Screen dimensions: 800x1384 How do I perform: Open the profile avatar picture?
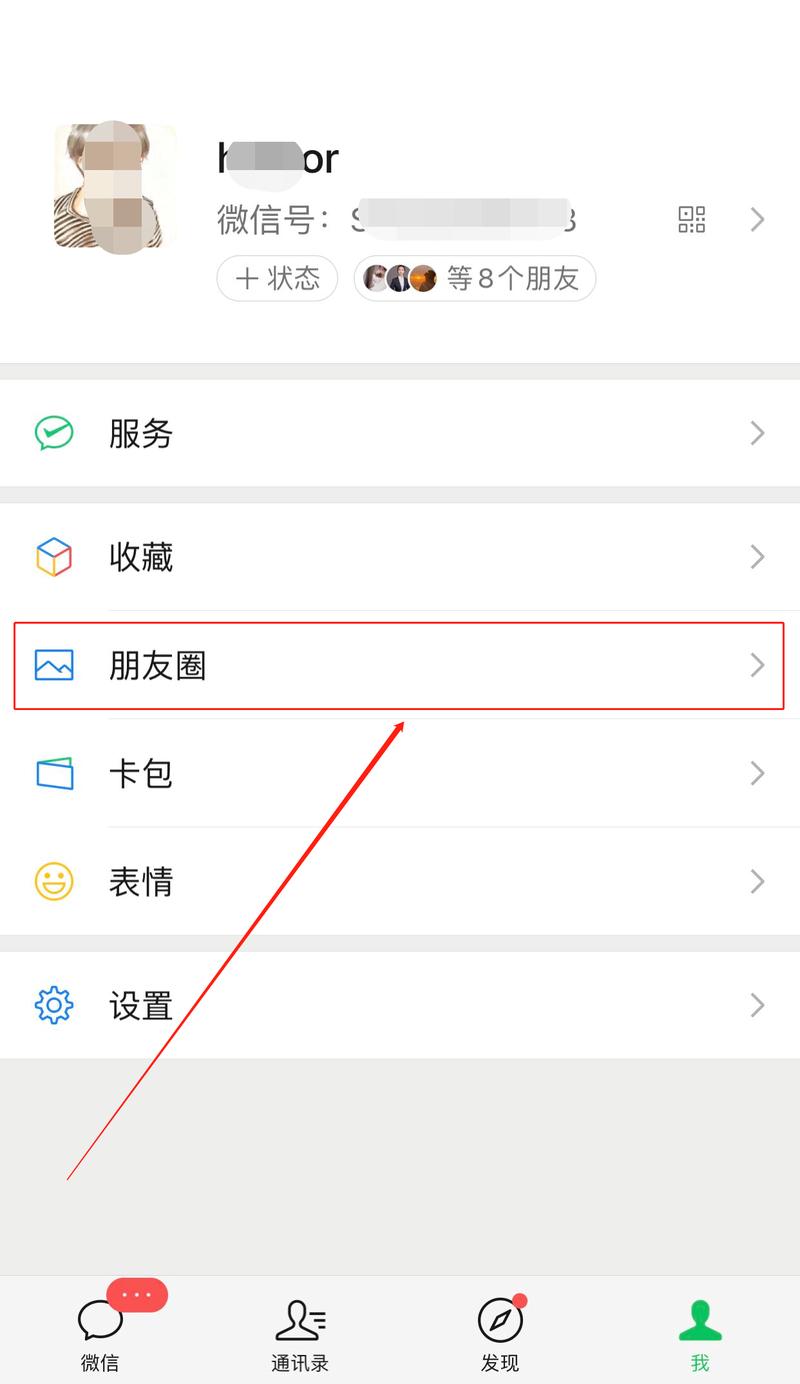[x=115, y=186]
